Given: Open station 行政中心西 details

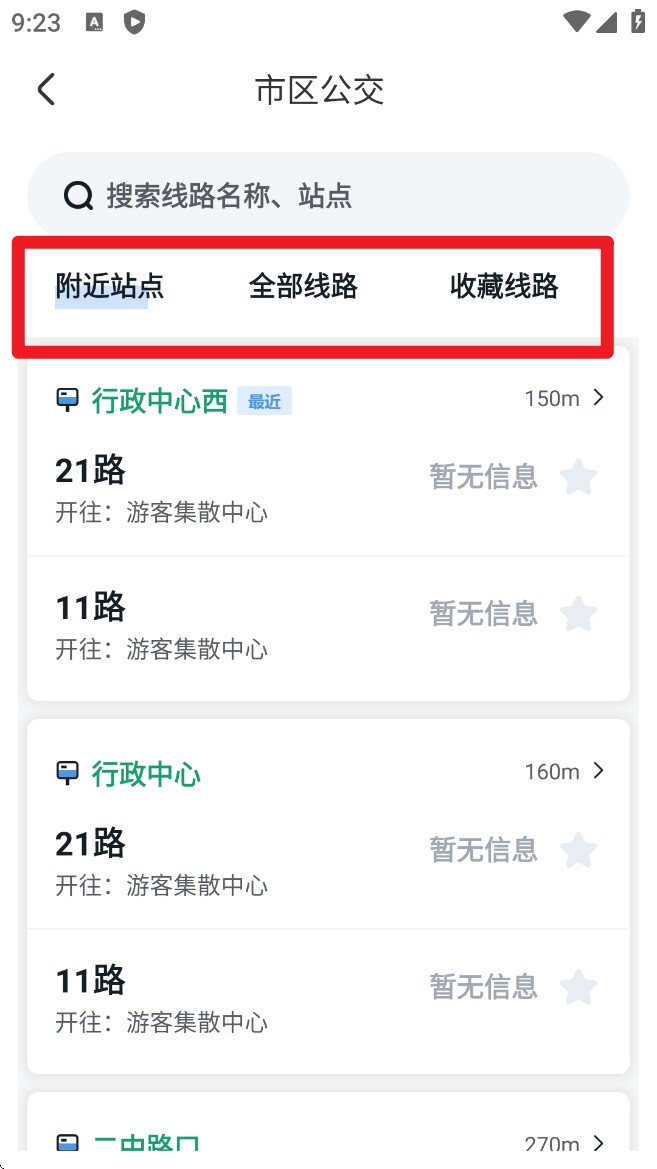Looking at the screenshot, I should tap(328, 400).
